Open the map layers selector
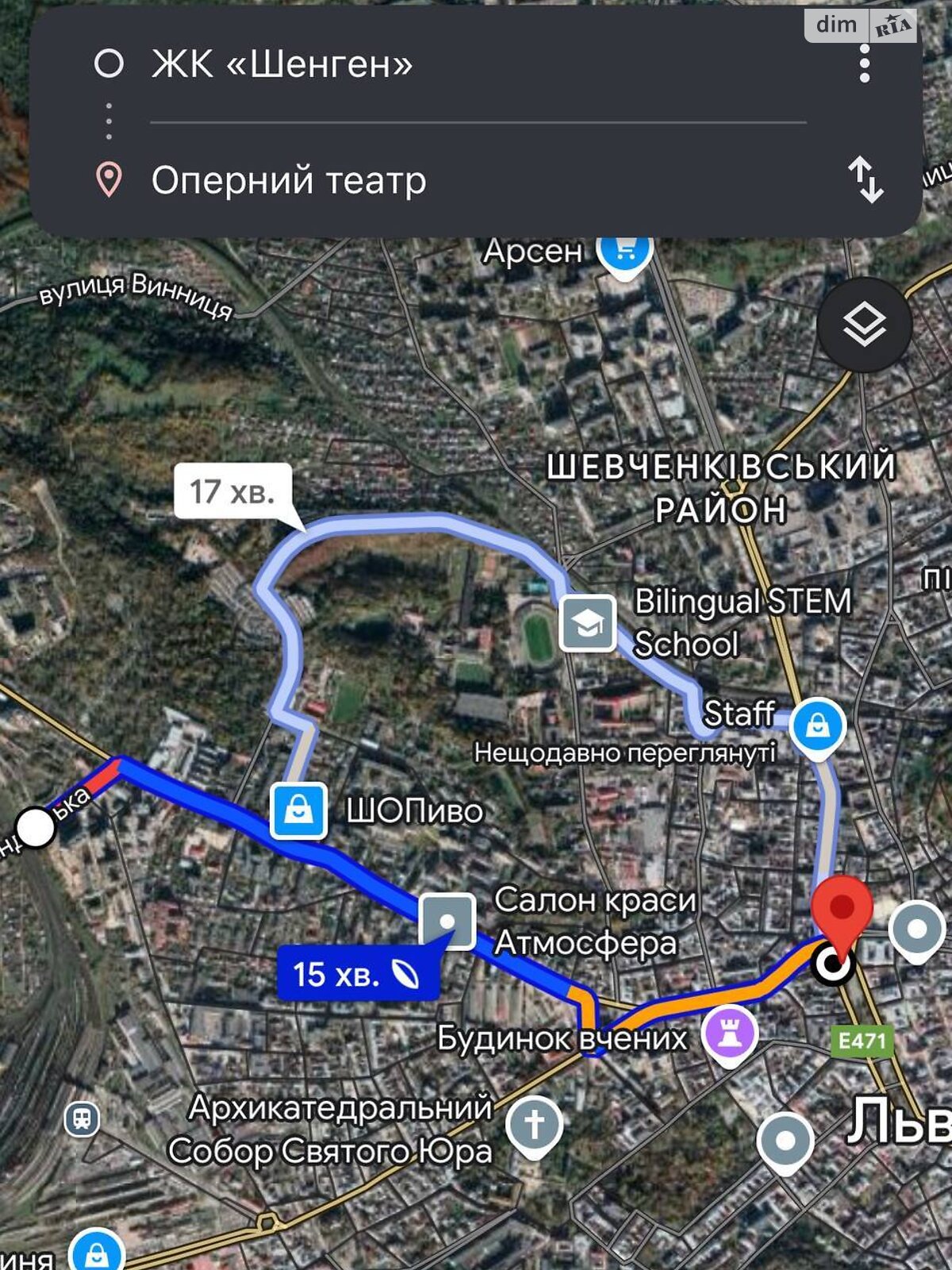 864,325
